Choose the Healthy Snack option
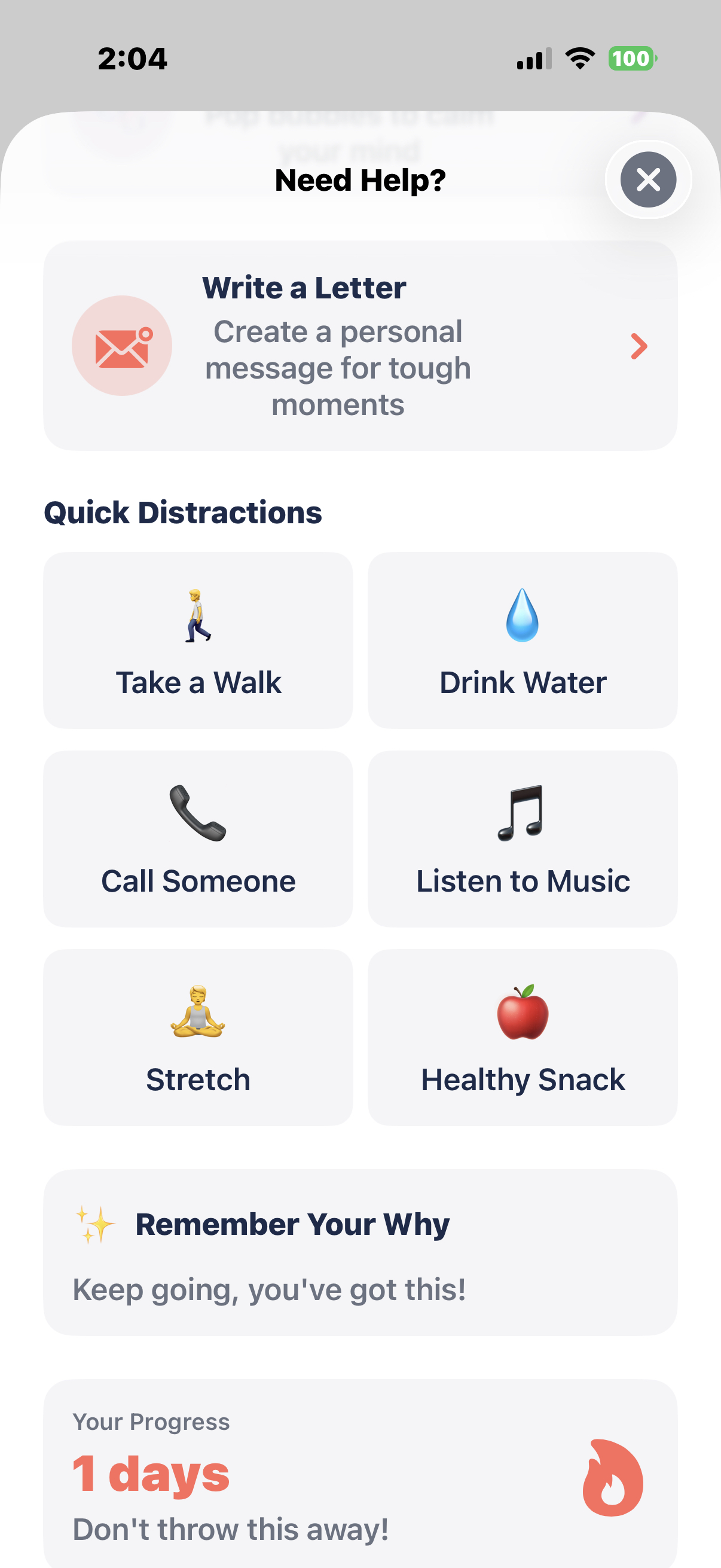This screenshot has width=721, height=1568. tap(523, 1037)
